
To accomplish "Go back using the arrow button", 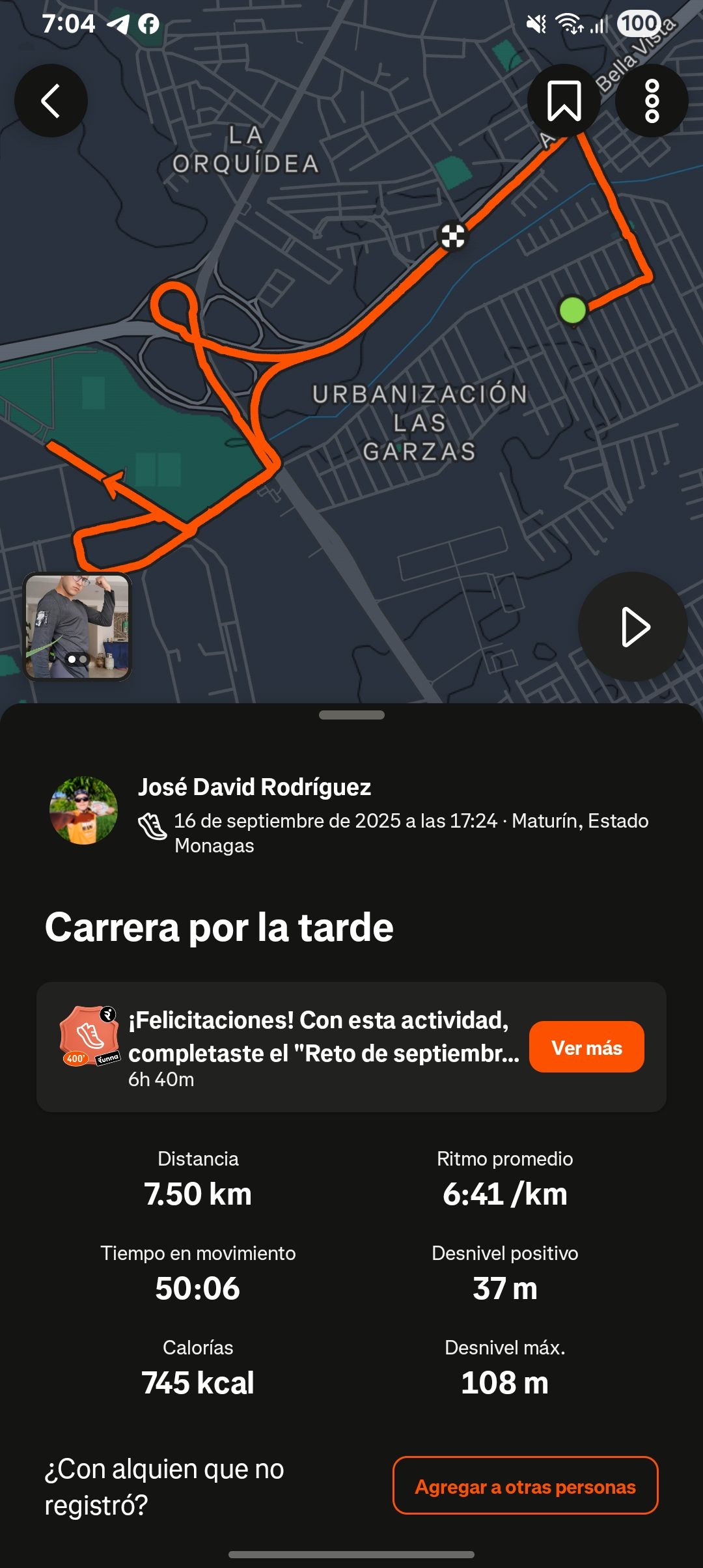I will (51, 101).
